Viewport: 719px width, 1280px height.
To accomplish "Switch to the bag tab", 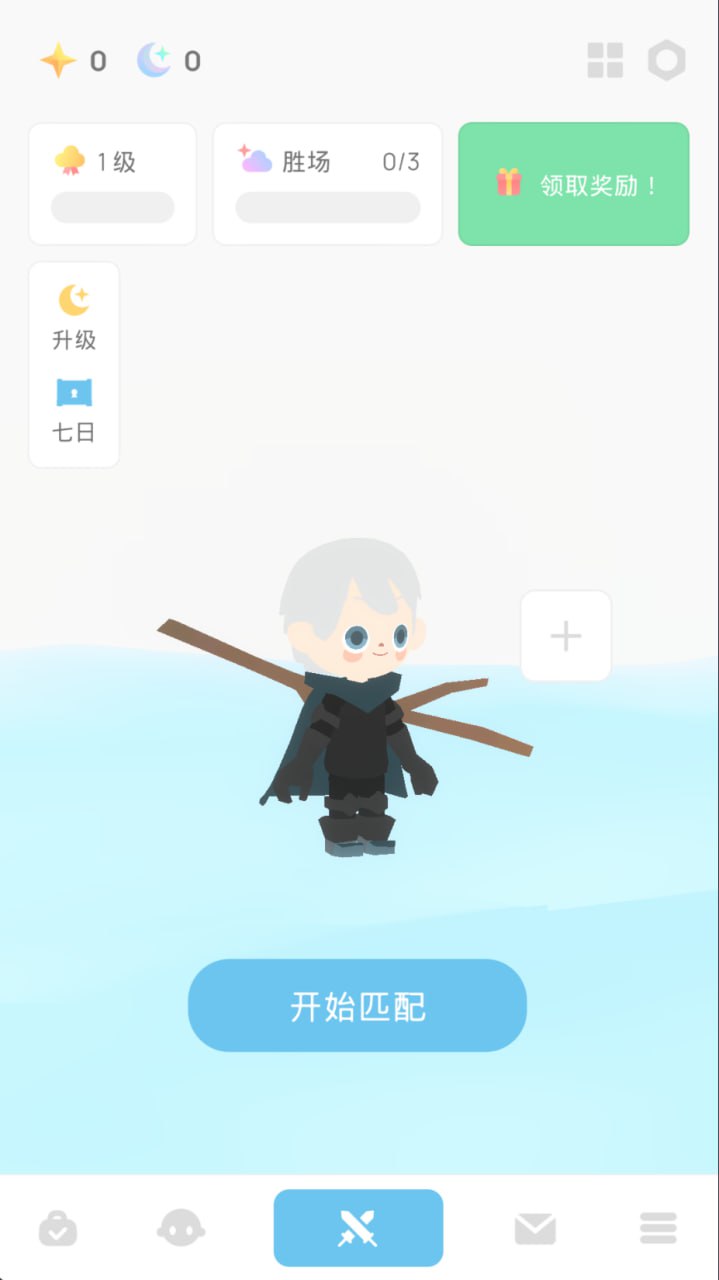I will (x=58, y=1228).
